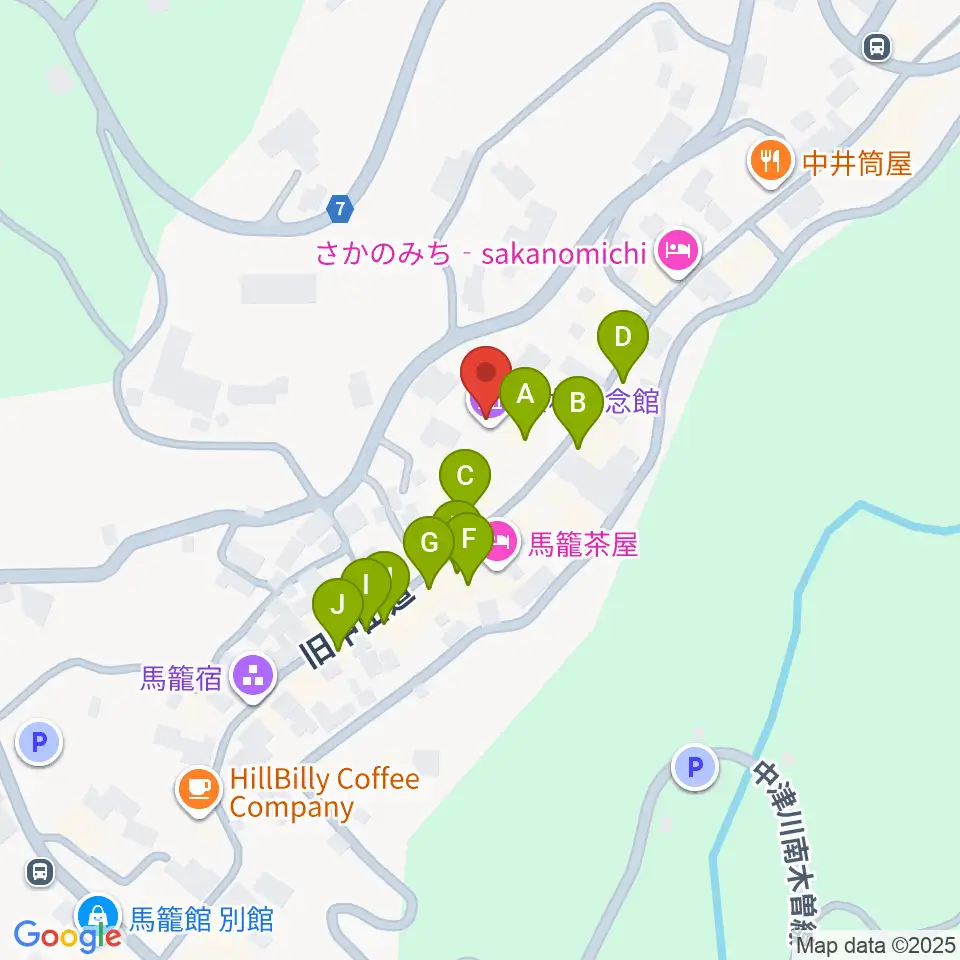This screenshot has height=960, width=960.
Task: Open the green marker D
Action: (623, 345)
